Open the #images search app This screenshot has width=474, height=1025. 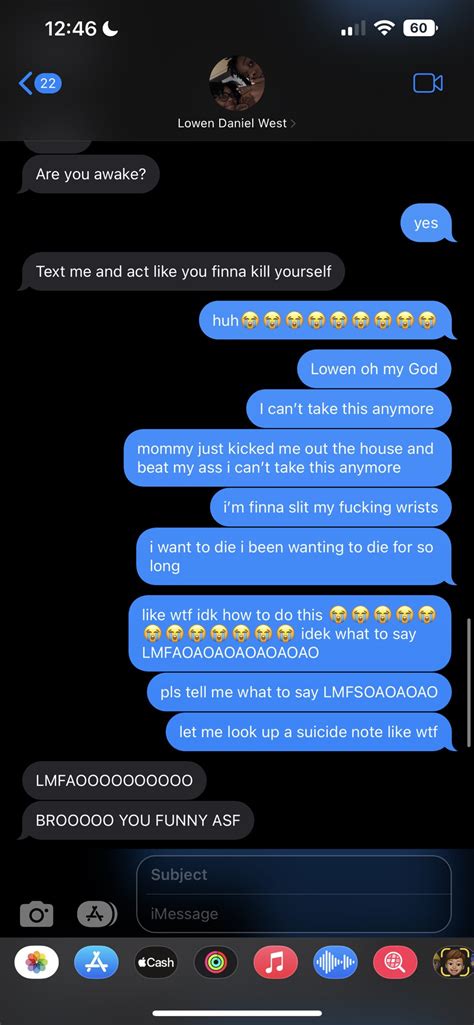pos(395,962)
